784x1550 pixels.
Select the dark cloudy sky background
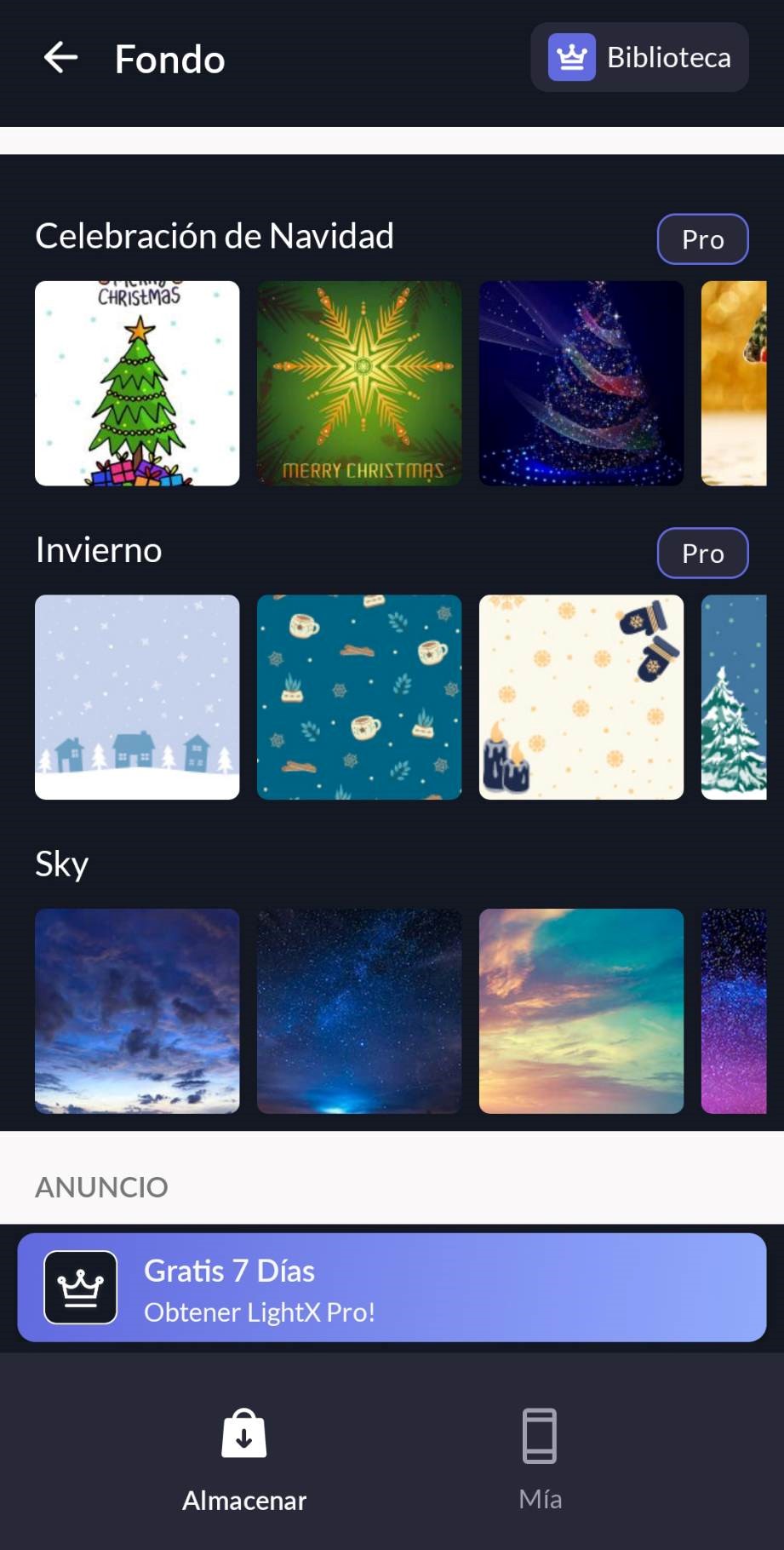(137, 1011)
